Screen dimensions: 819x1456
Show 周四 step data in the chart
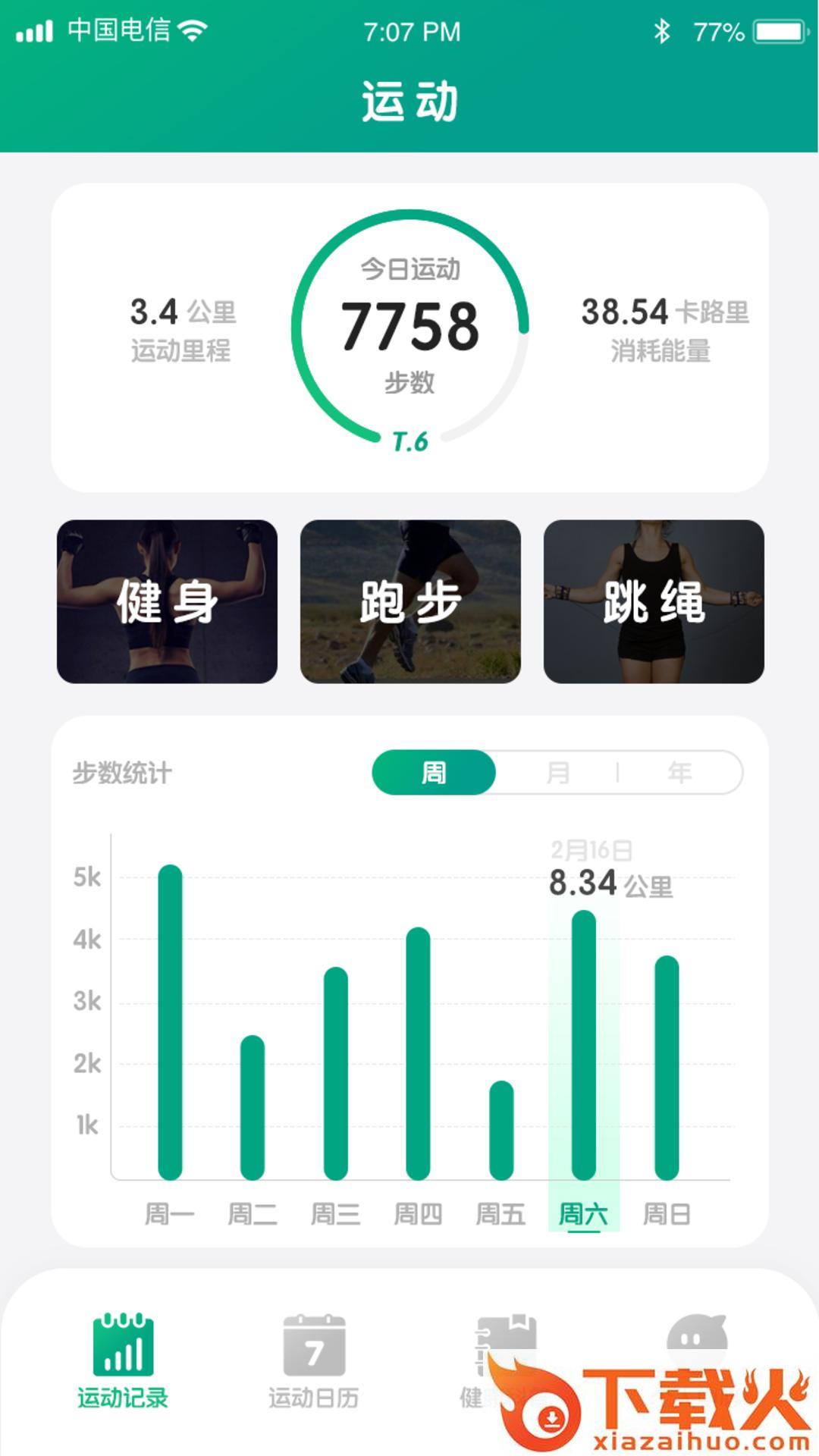[x=418, y=1053]
